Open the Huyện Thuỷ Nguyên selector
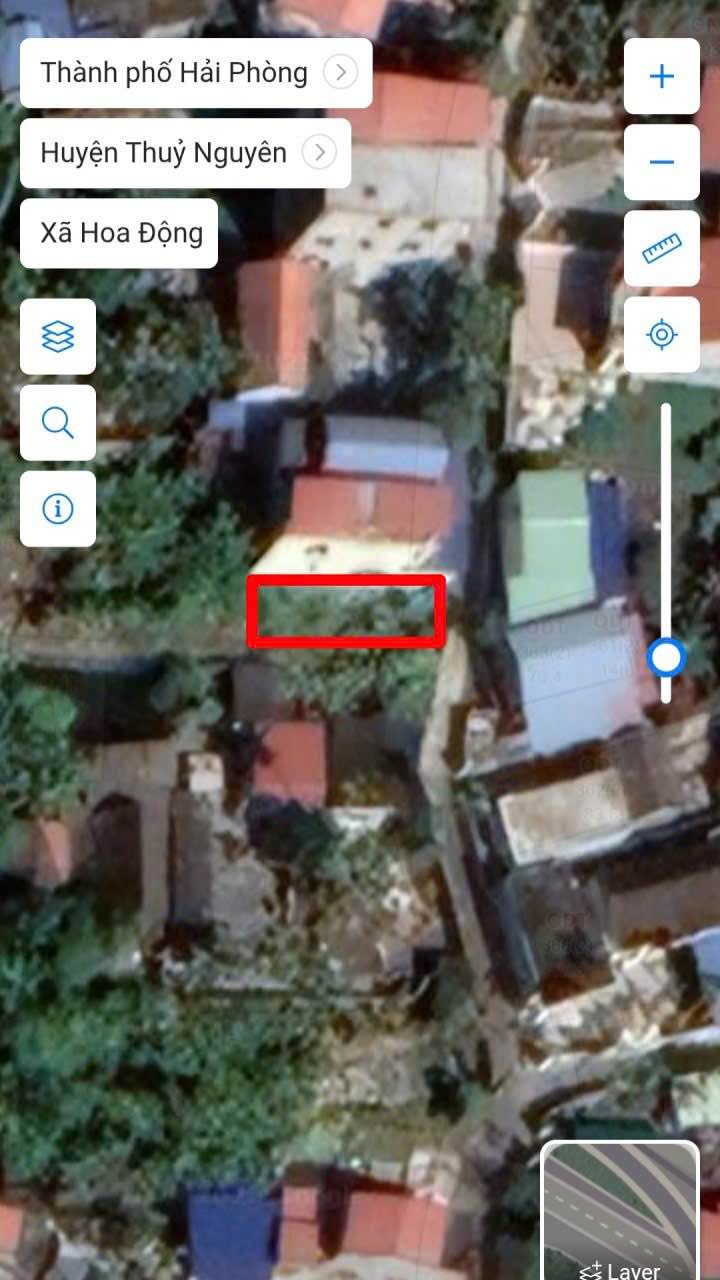720x1280 pixels. tap(185, 153)
